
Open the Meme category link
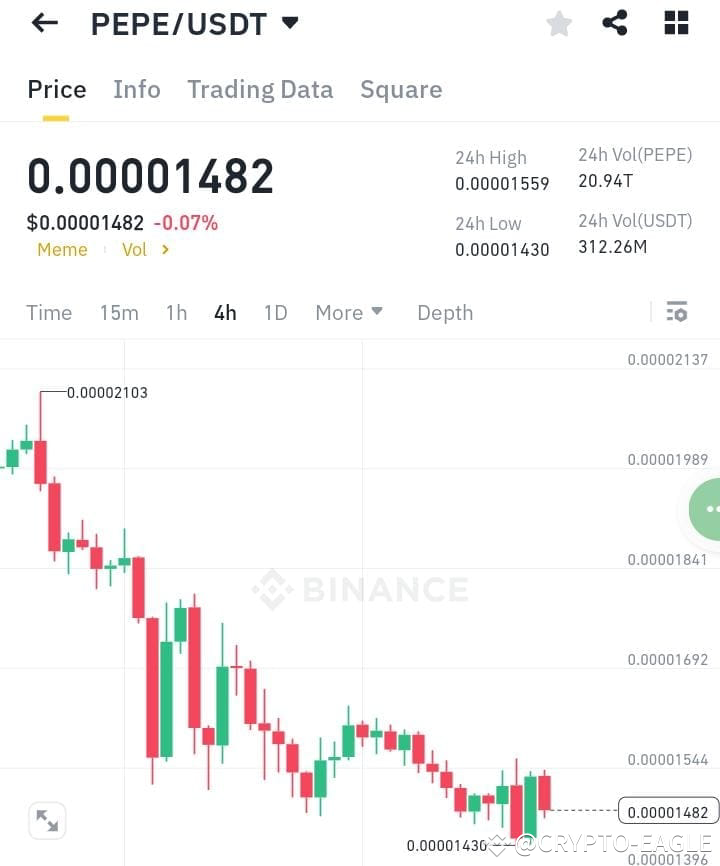(x=62, y=250)
